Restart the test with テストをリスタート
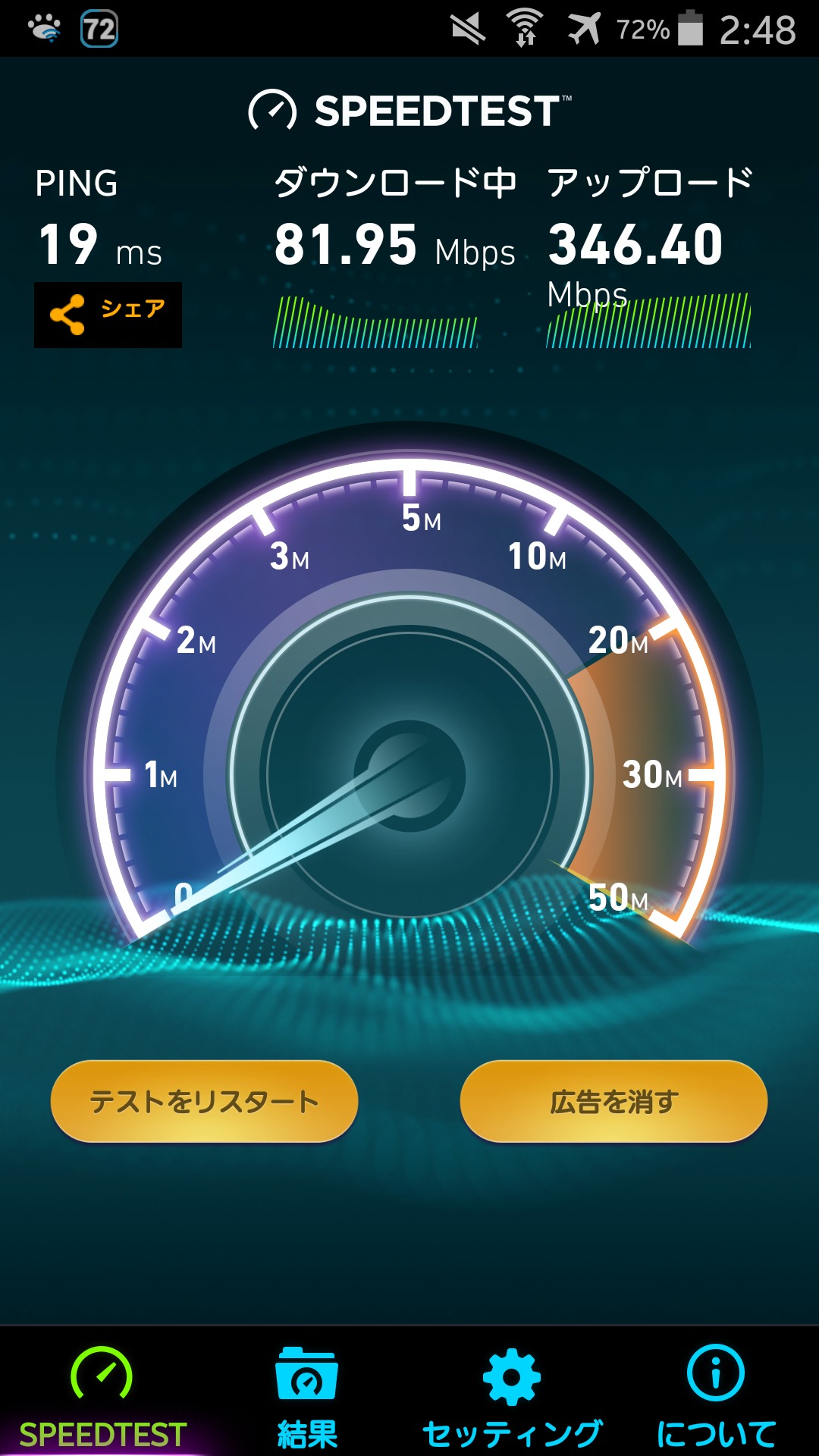Screen dimensions: 819x1456 (204, 1101)
